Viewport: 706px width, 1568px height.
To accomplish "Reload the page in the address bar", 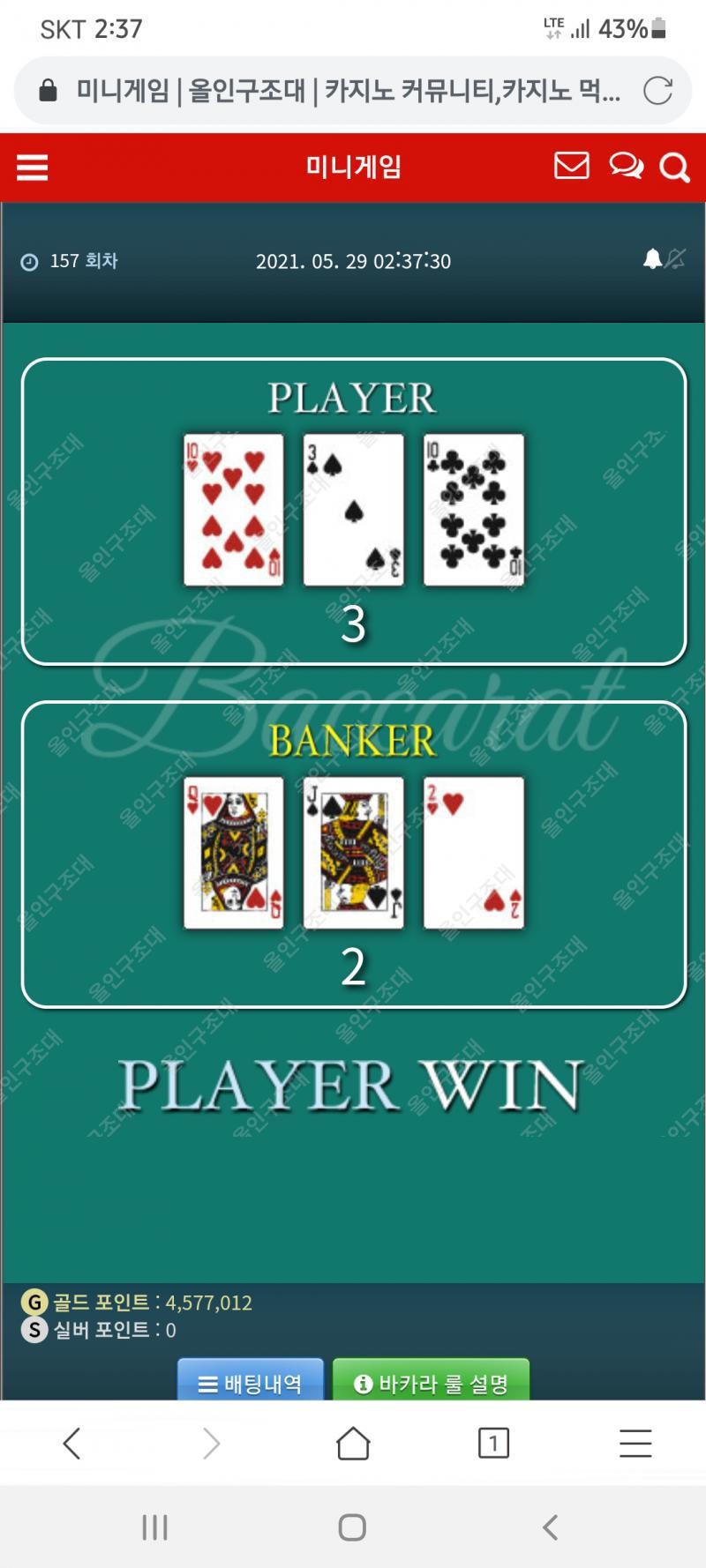I will [657, 90].
